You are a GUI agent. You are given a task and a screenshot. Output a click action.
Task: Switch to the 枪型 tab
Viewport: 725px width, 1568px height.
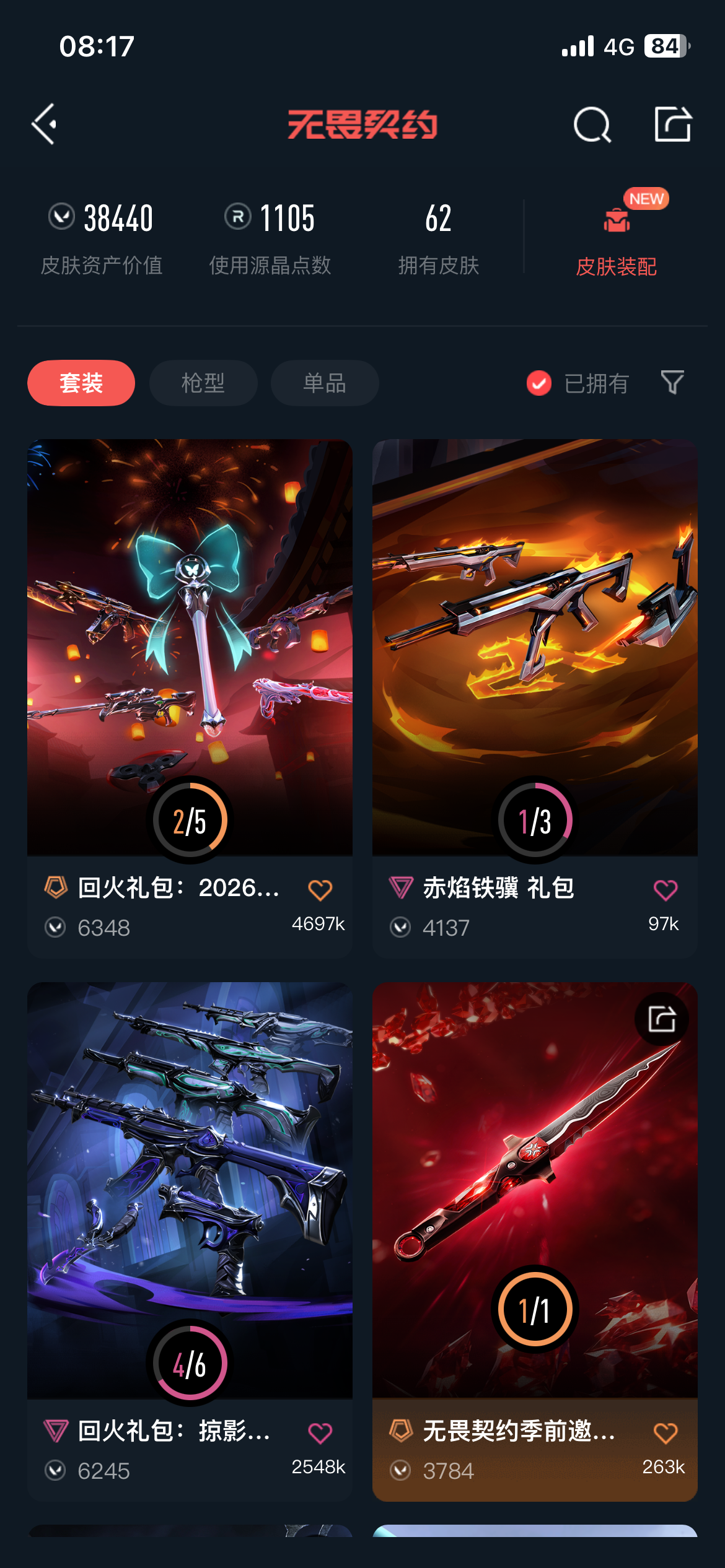coord(203,383)
